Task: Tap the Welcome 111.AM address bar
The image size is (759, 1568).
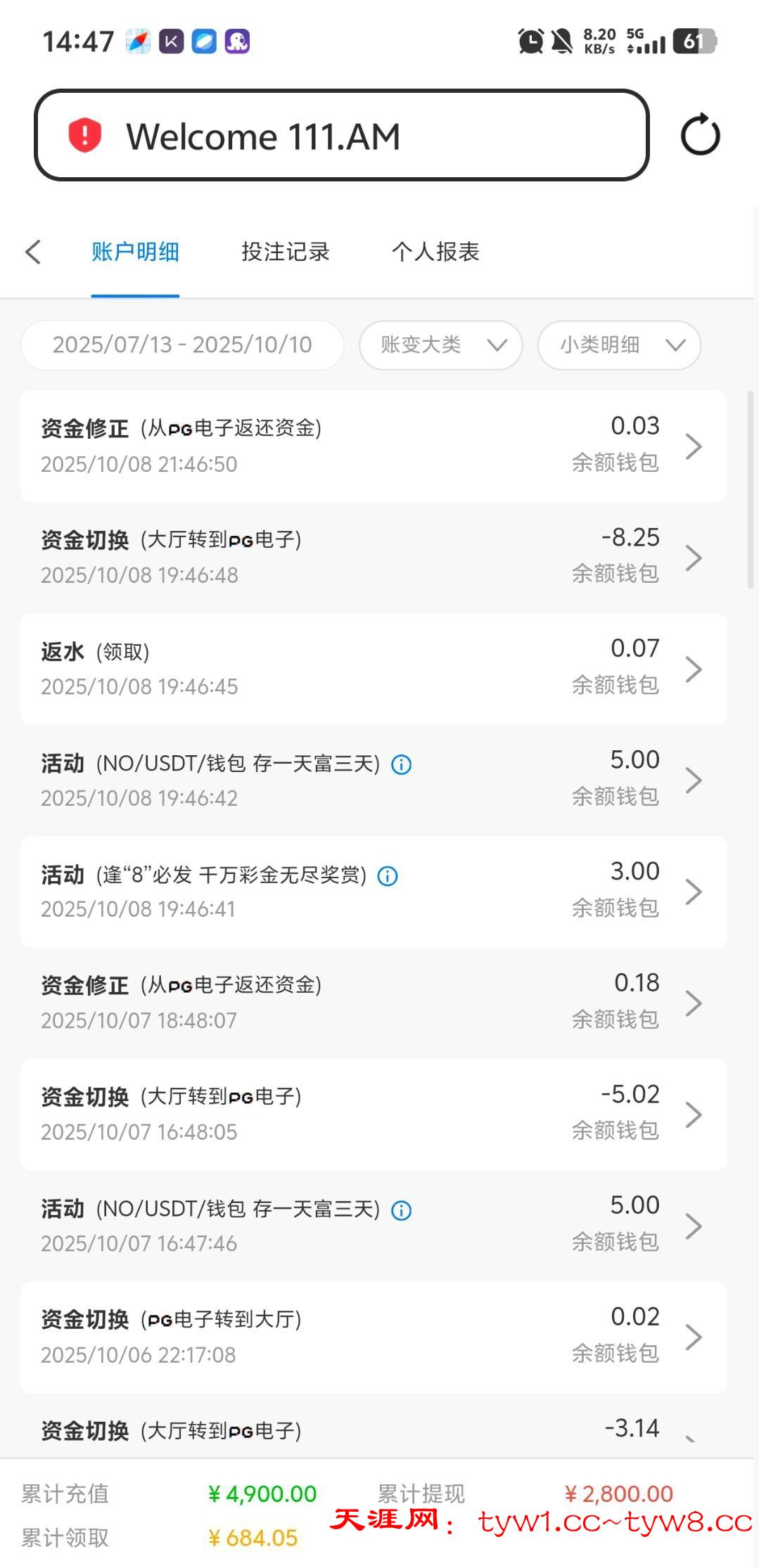Action: 341,135
